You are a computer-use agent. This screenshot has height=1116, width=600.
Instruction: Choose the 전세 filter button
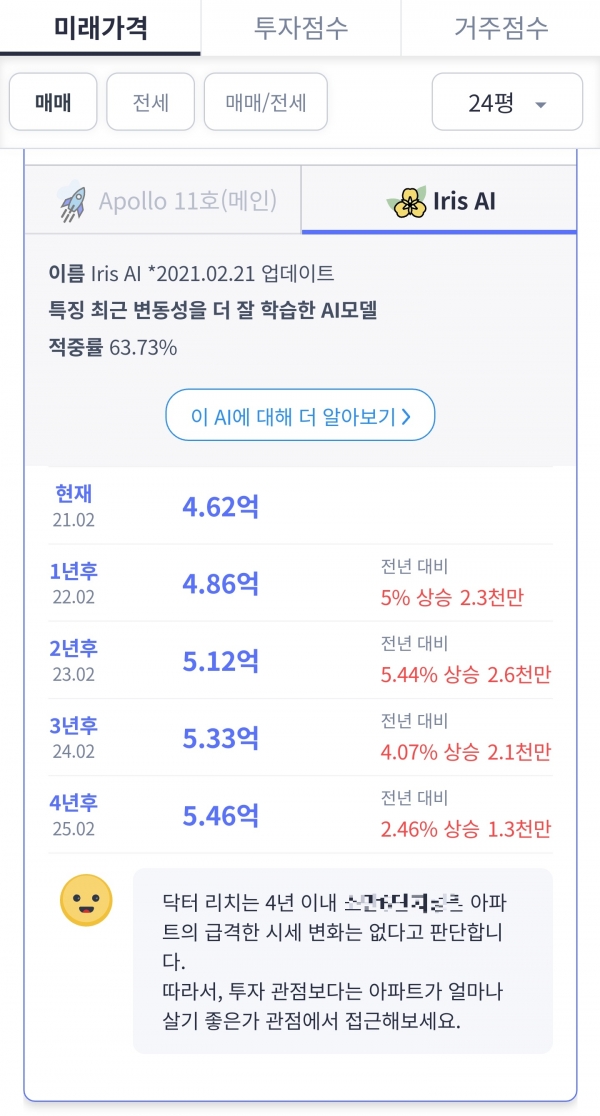pos(150,102)
